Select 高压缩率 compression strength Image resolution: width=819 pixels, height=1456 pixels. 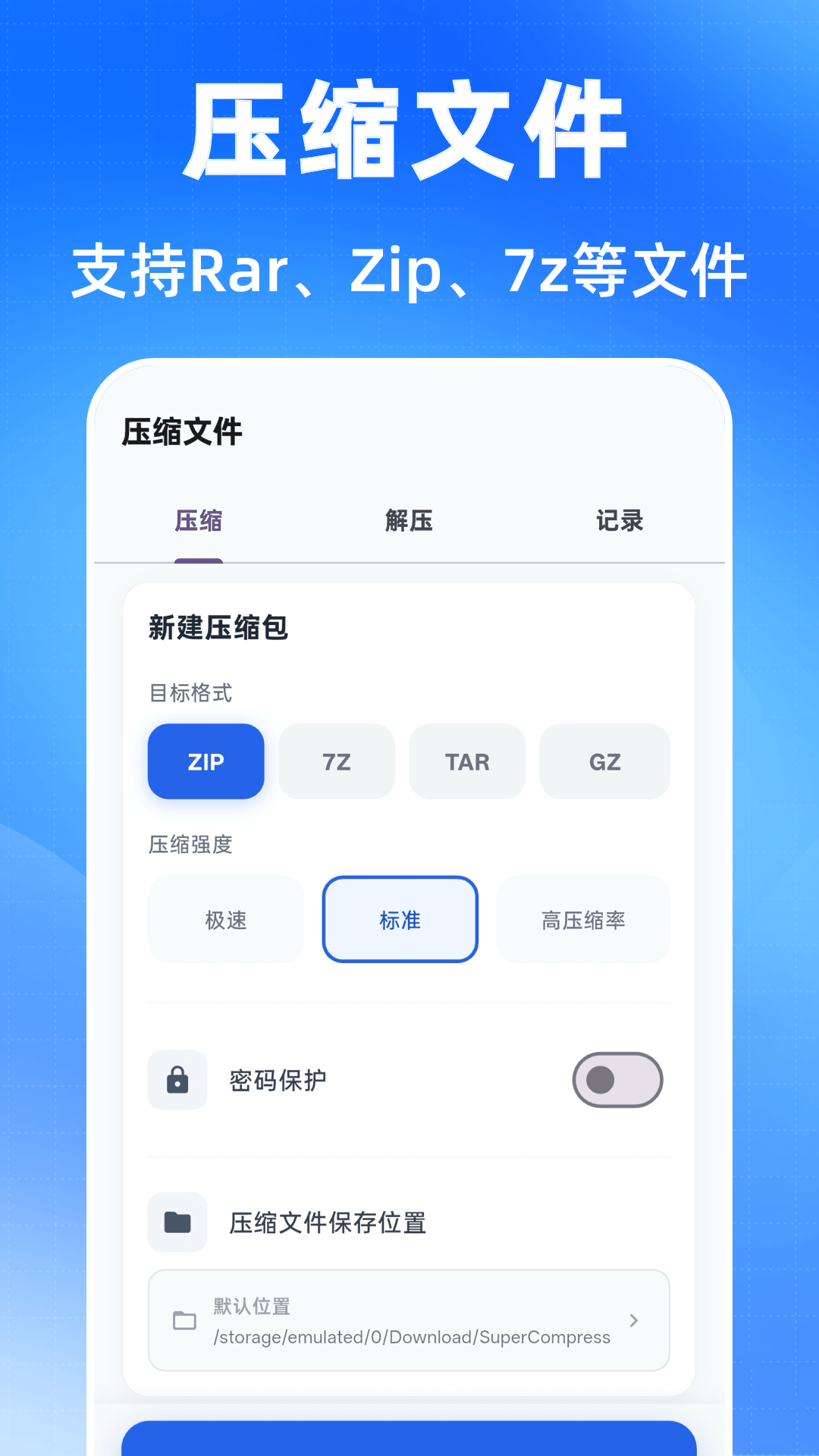pos(582,920)
